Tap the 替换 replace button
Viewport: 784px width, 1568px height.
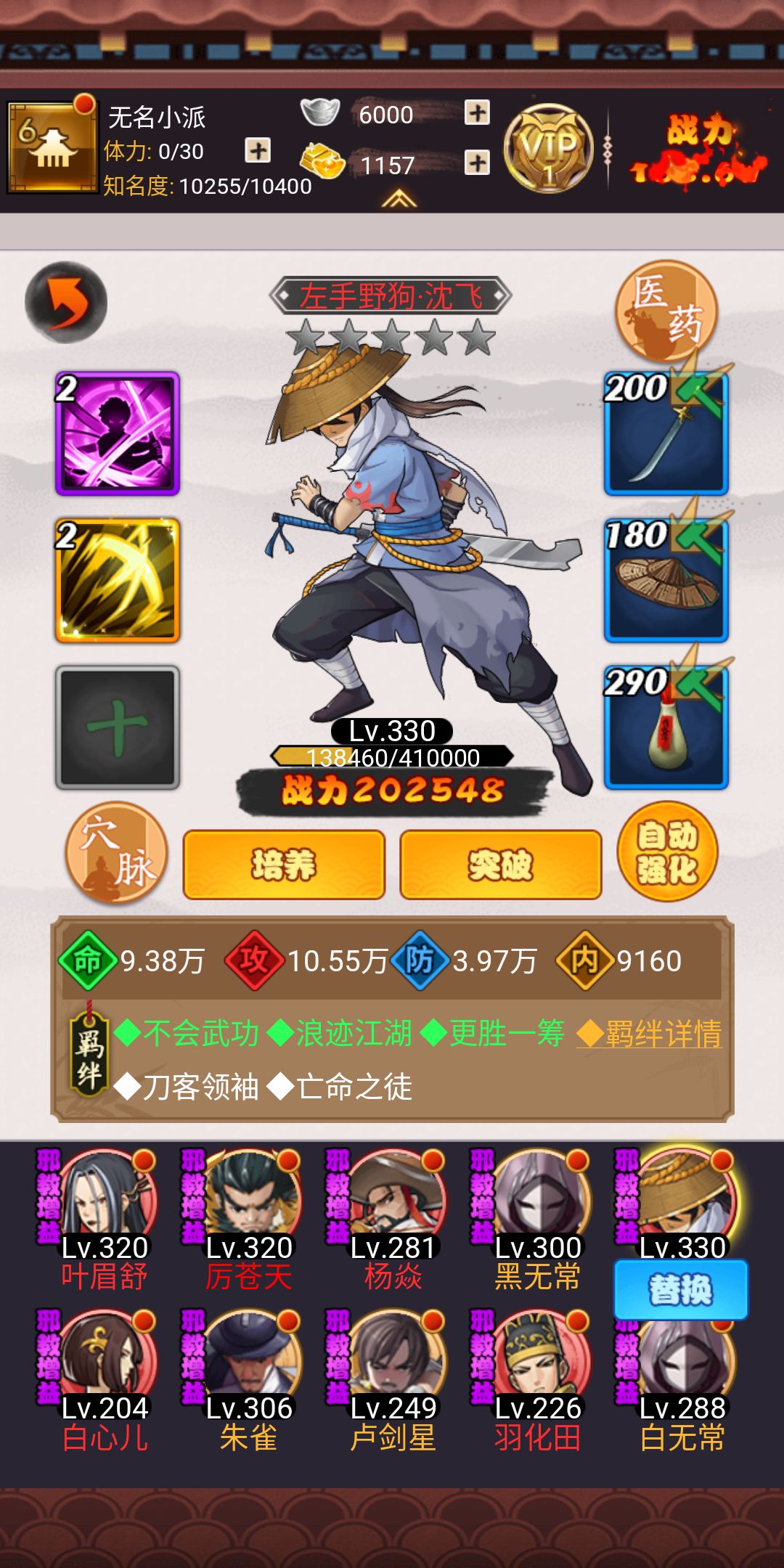(x=680, y=1289)
